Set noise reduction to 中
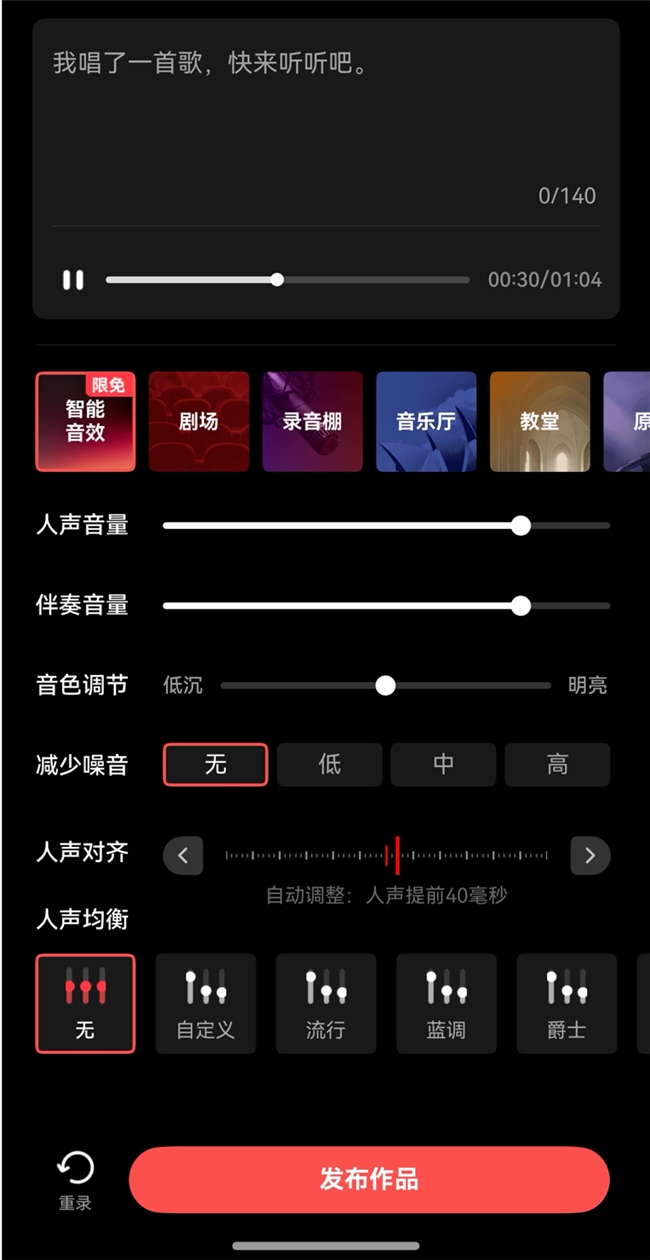This screenshot has width=650, height=1260. tap(444, 765)
